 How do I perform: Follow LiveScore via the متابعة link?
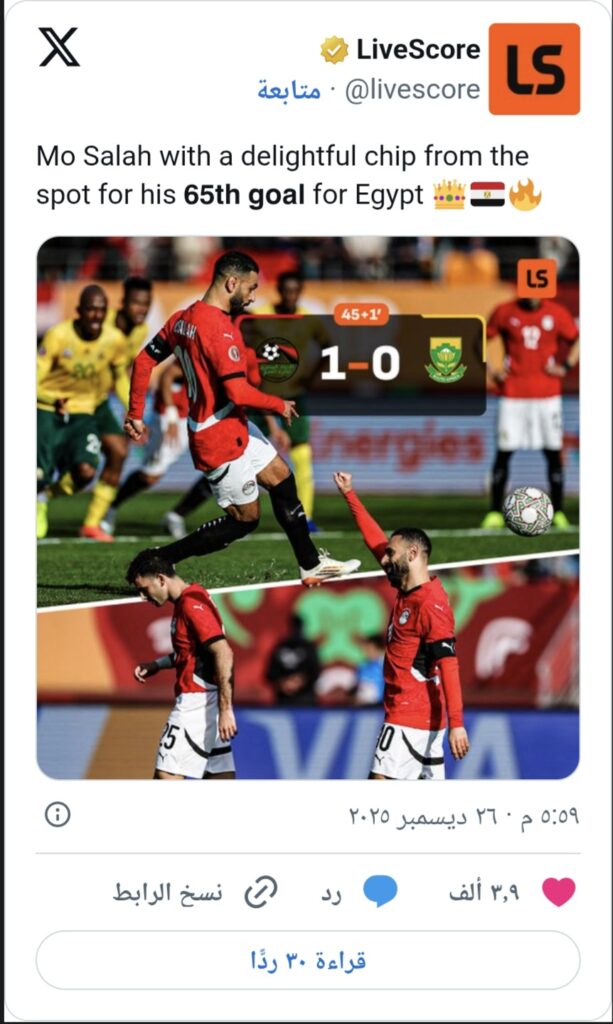(289, 90)
